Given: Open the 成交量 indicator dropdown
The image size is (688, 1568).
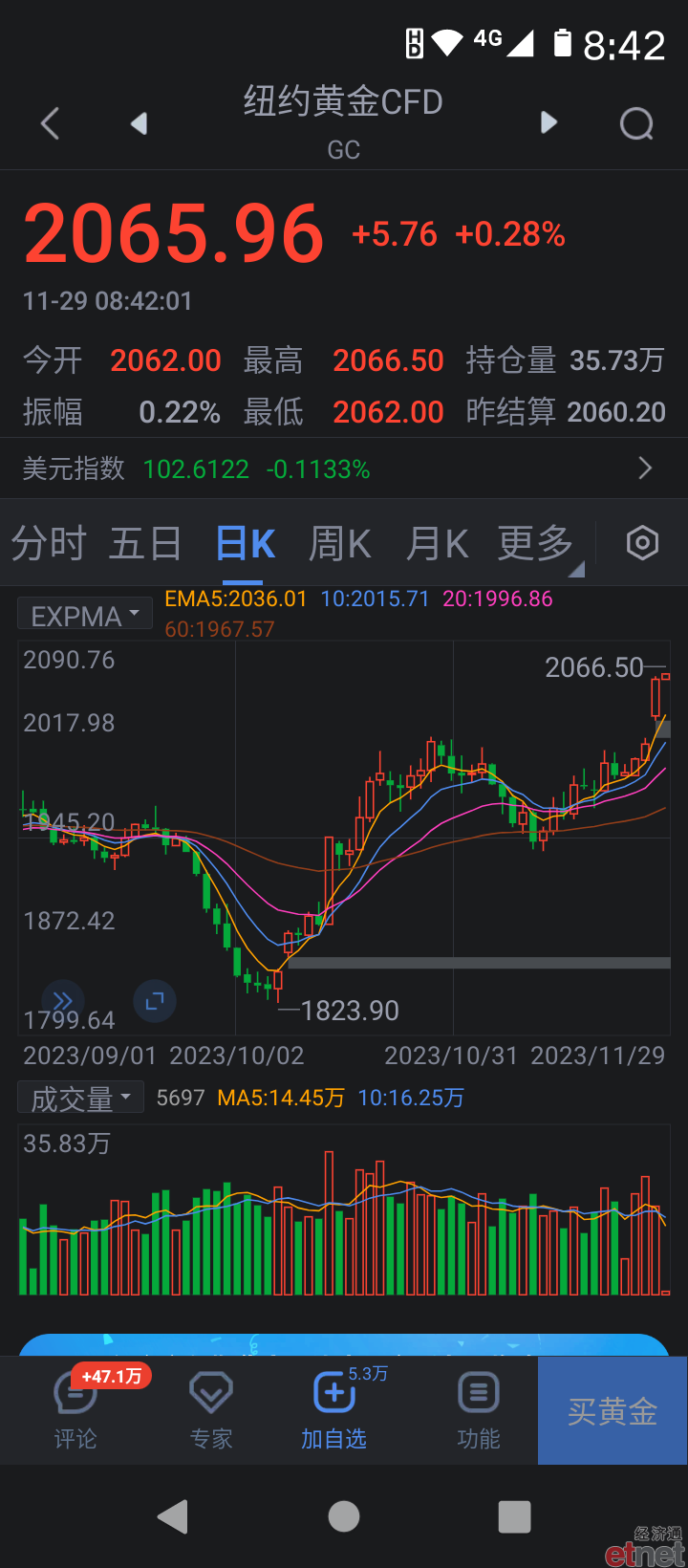Looking at the screenshot, I should click(x=81, y=1098).
